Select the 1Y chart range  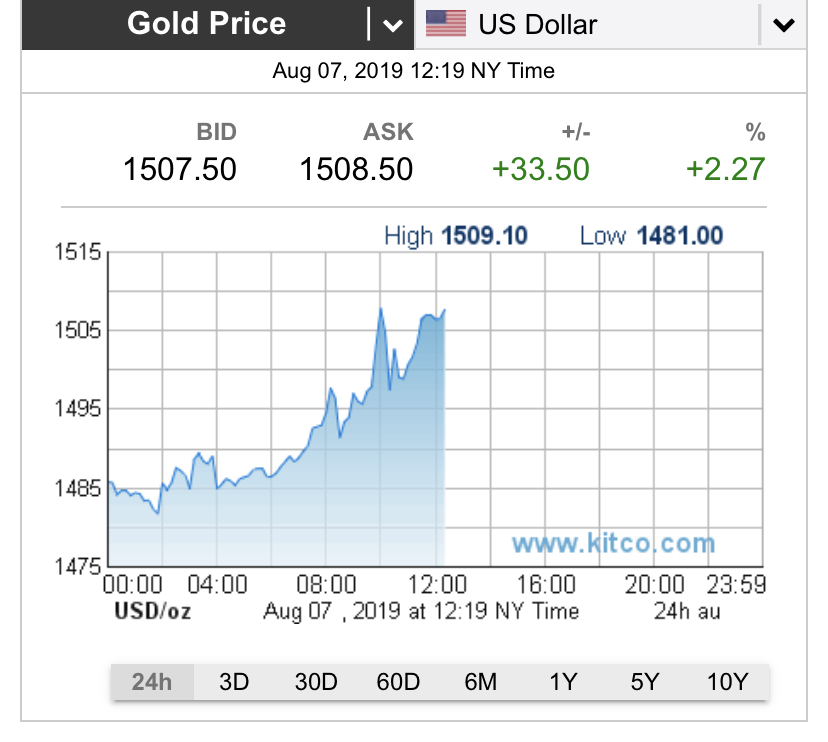pyautogui.click(x=563, y=682)
